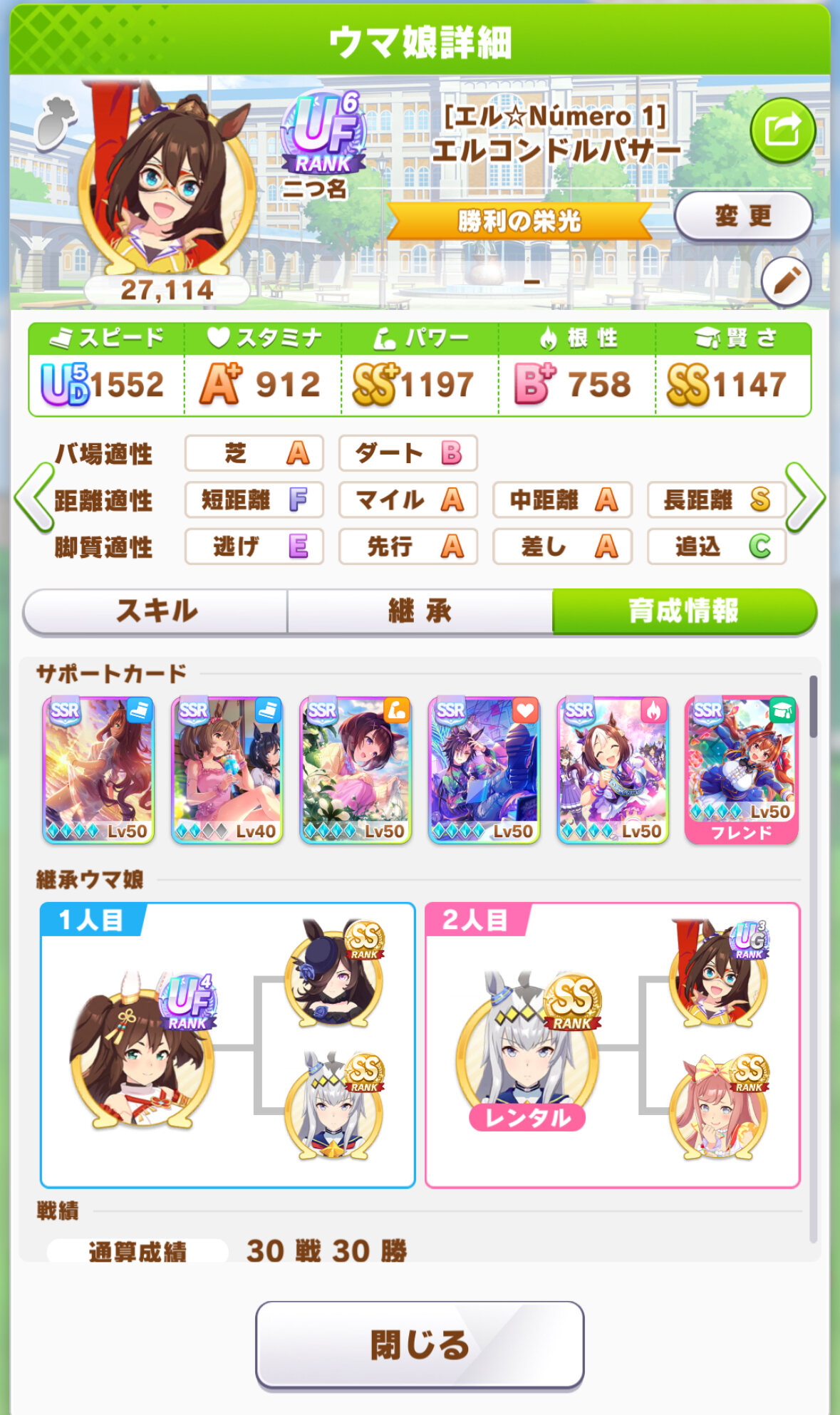Open the フレンド support card
The width and height of the screenshot is (840, 1415).
click(741, 769)
